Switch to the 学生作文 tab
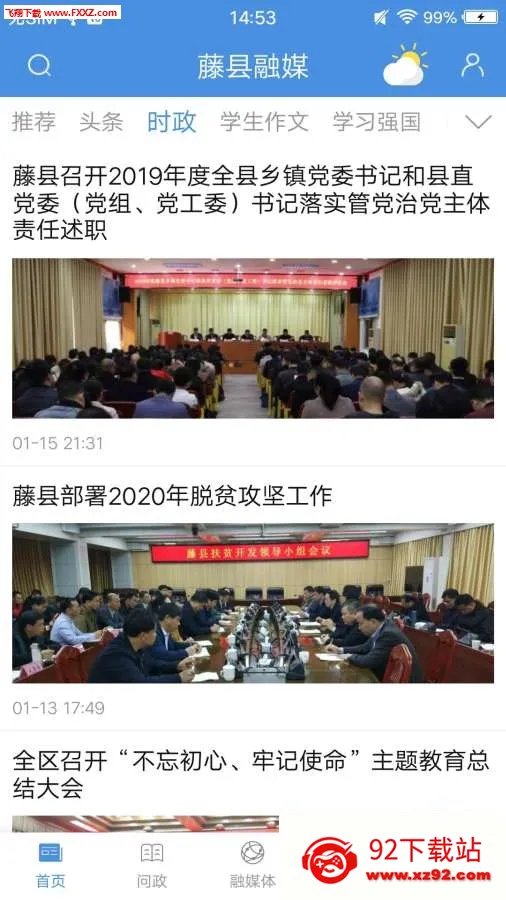Screen dimensions: 506x900 [264, 122]
